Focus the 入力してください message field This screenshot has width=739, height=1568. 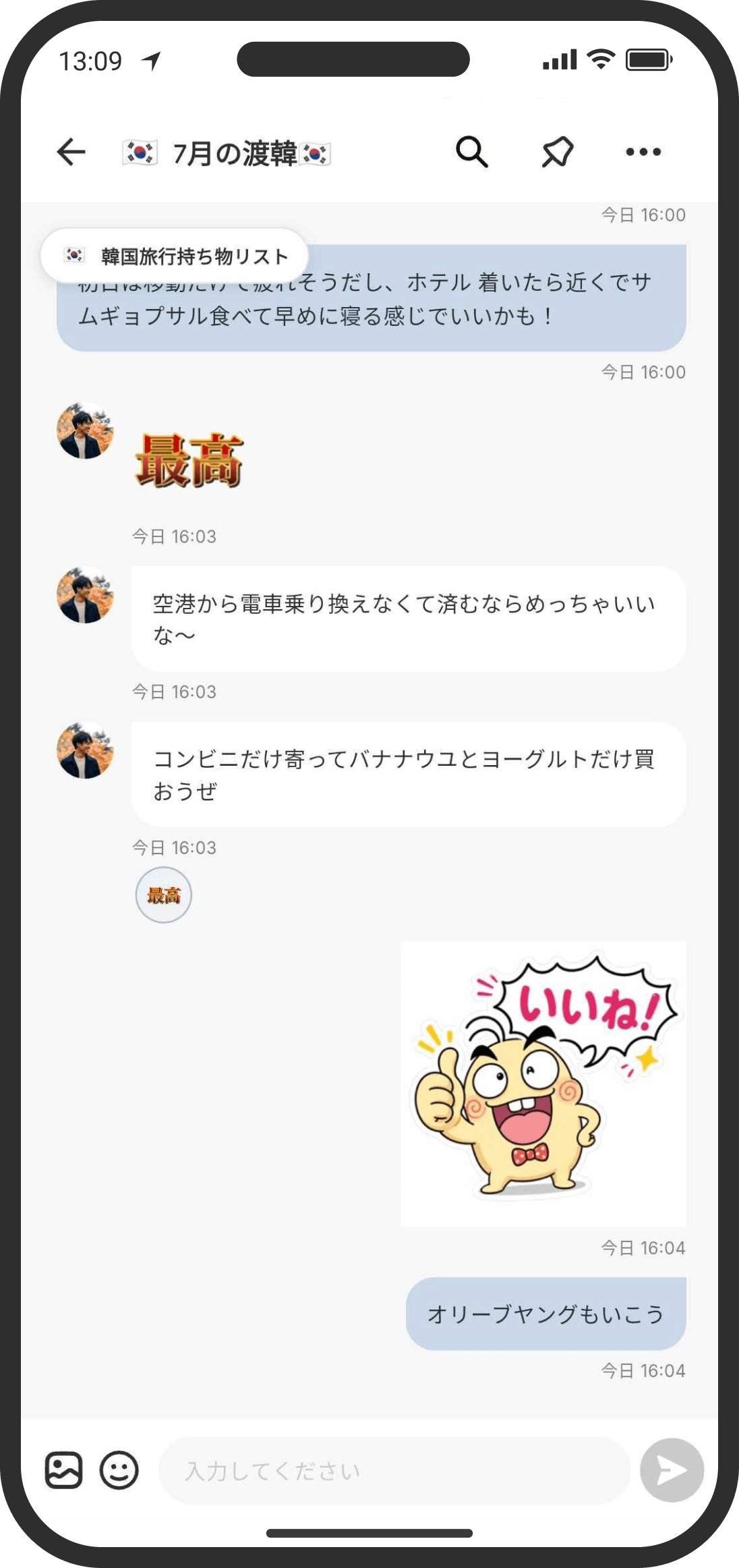[x=394, y=1470]
